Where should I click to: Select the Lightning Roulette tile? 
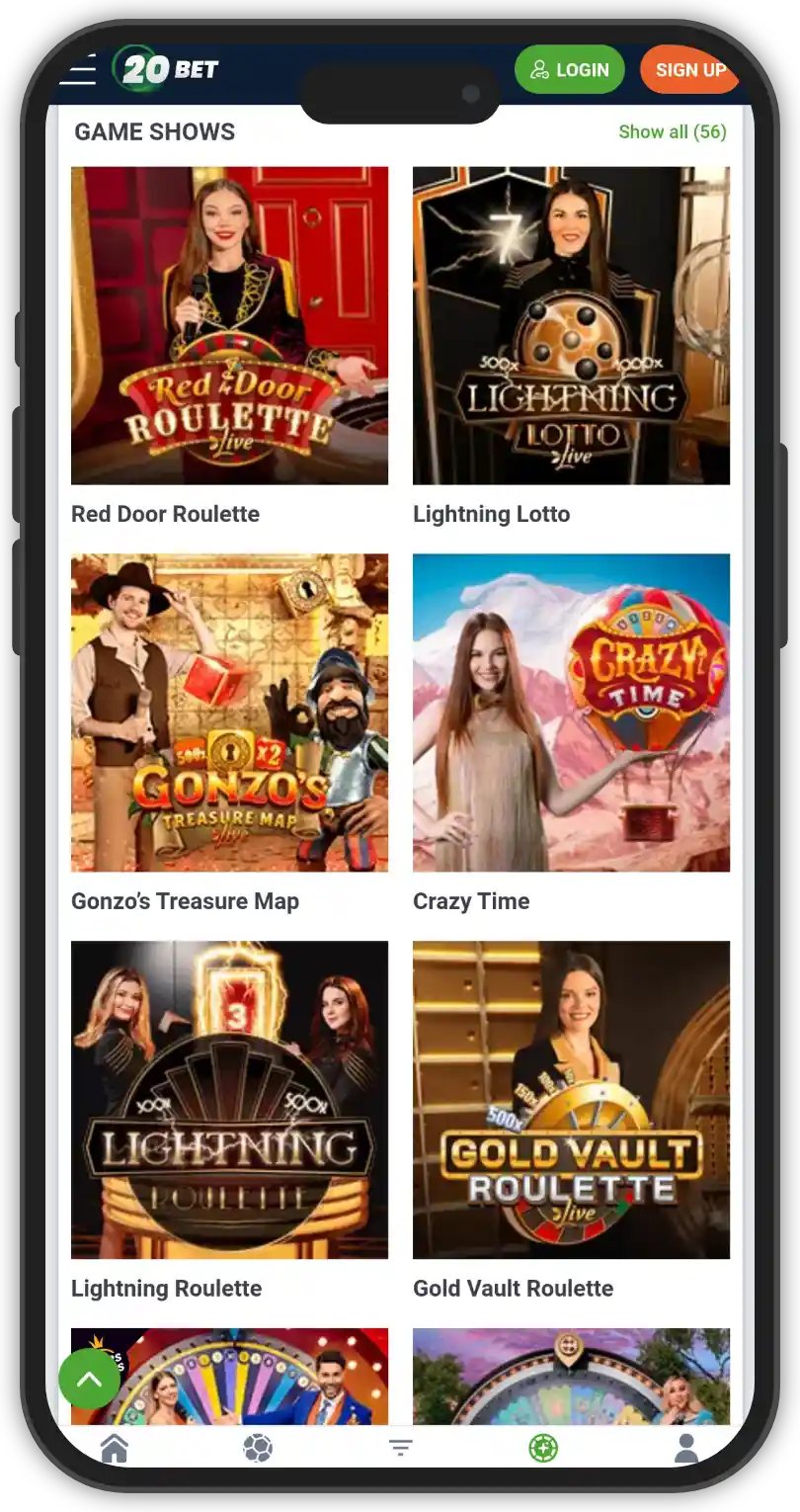(229, 1100)
